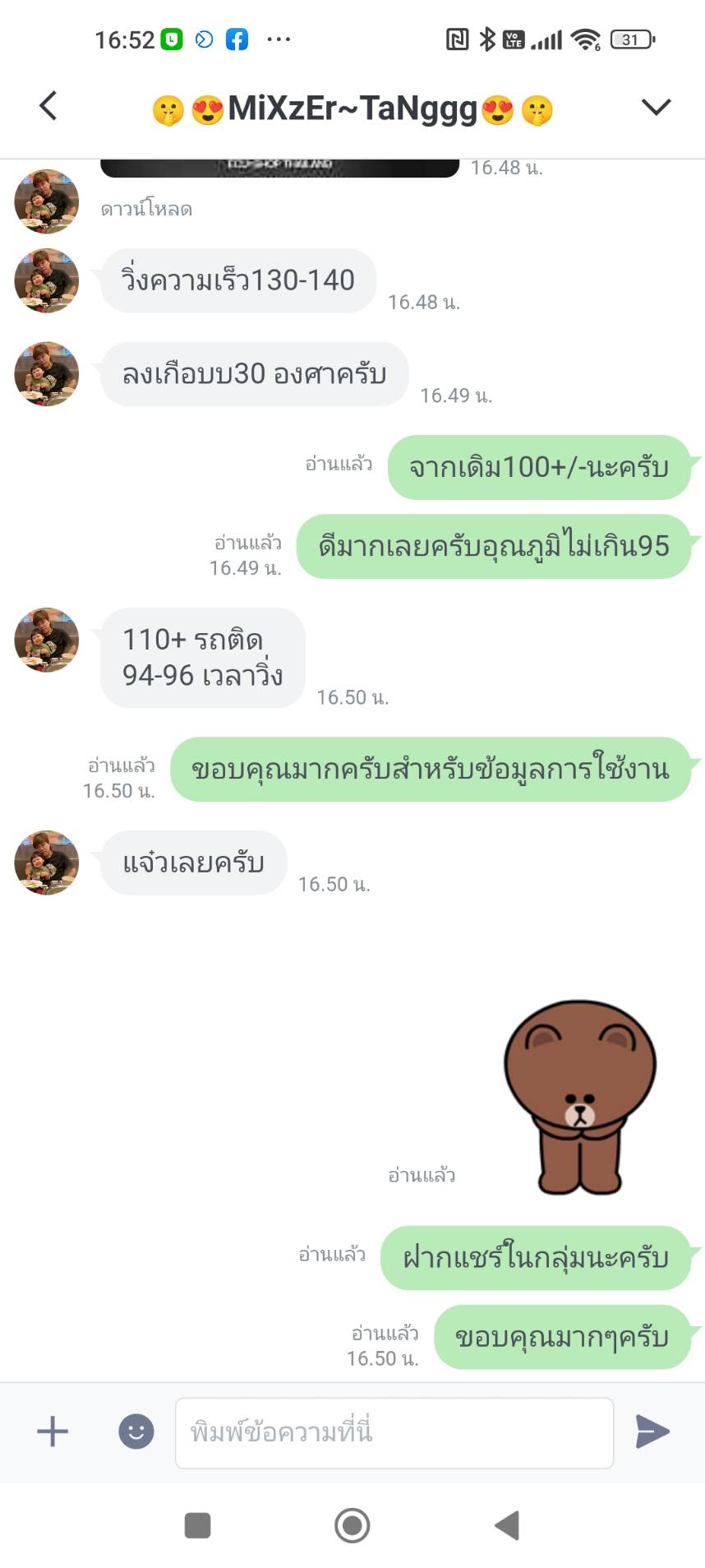705x1568 pixels.
Task: Open sender avatar beside แจ๋วเลยครับ message
Action: 47,863
